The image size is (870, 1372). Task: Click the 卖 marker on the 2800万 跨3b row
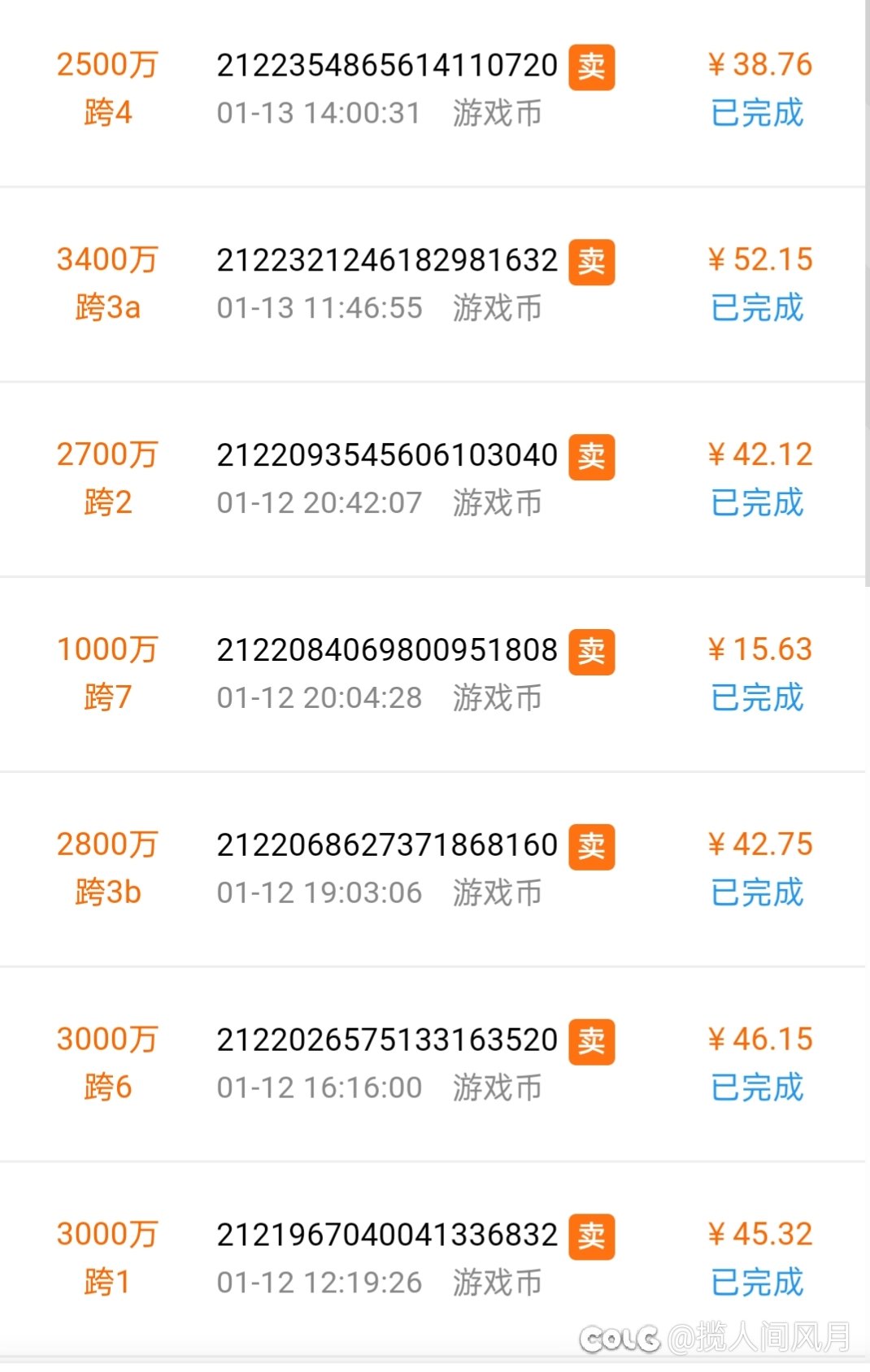(x=592, y=848)
